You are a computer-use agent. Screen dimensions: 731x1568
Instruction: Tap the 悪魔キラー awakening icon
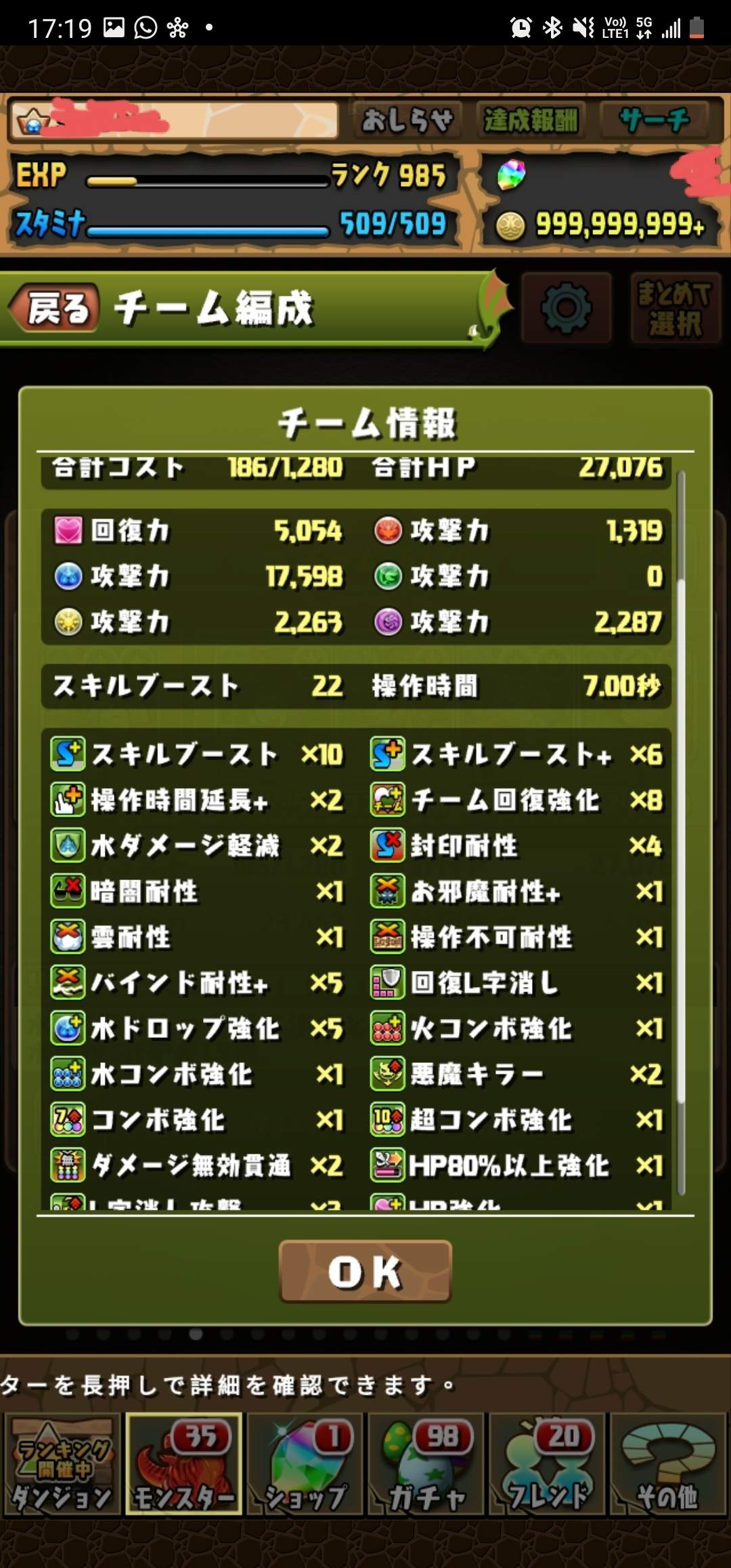(386, 1075)
